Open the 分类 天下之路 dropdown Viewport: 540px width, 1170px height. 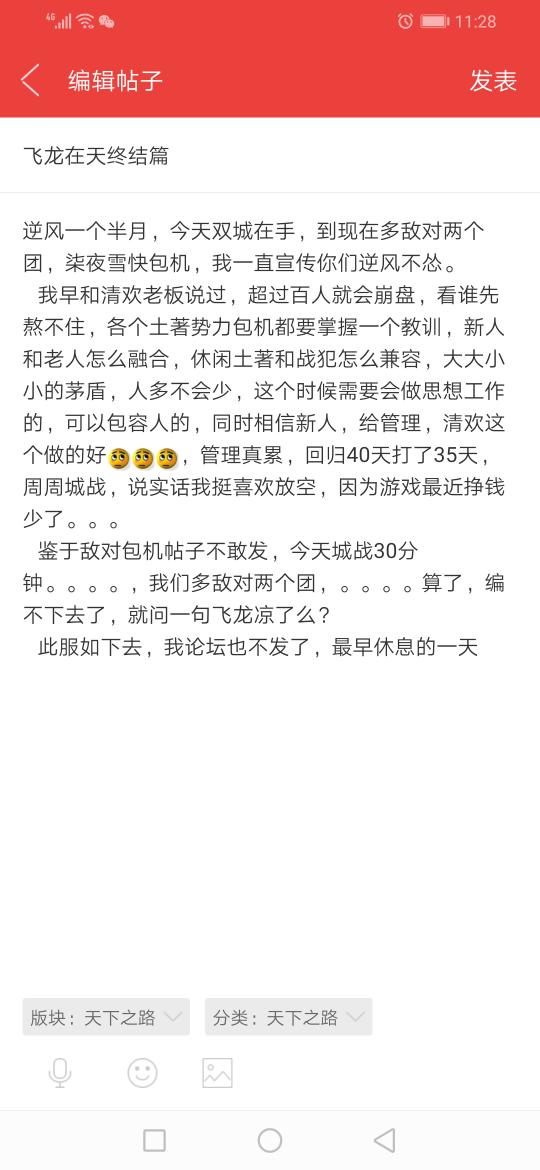click(x=289, y=1017)
